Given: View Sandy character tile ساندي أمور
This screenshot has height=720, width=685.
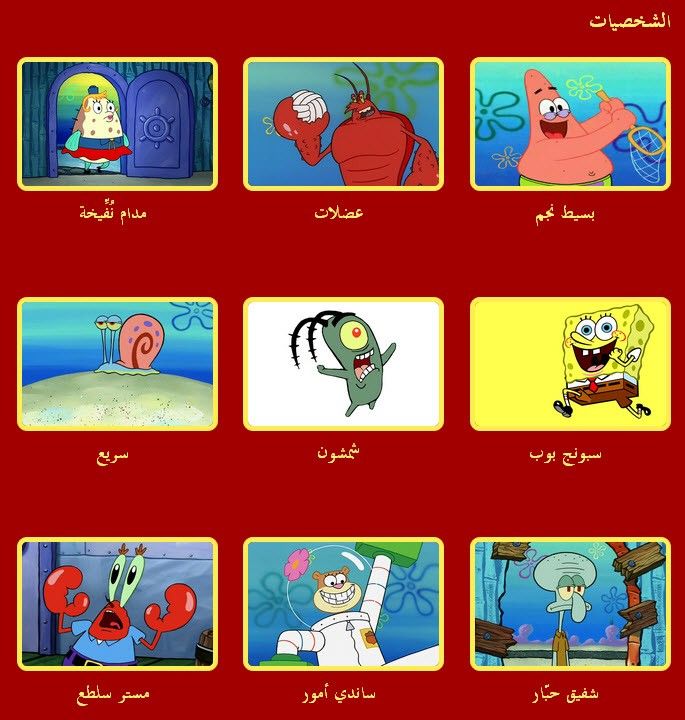Looking at the screenshot, I should (x=343, y=604).
